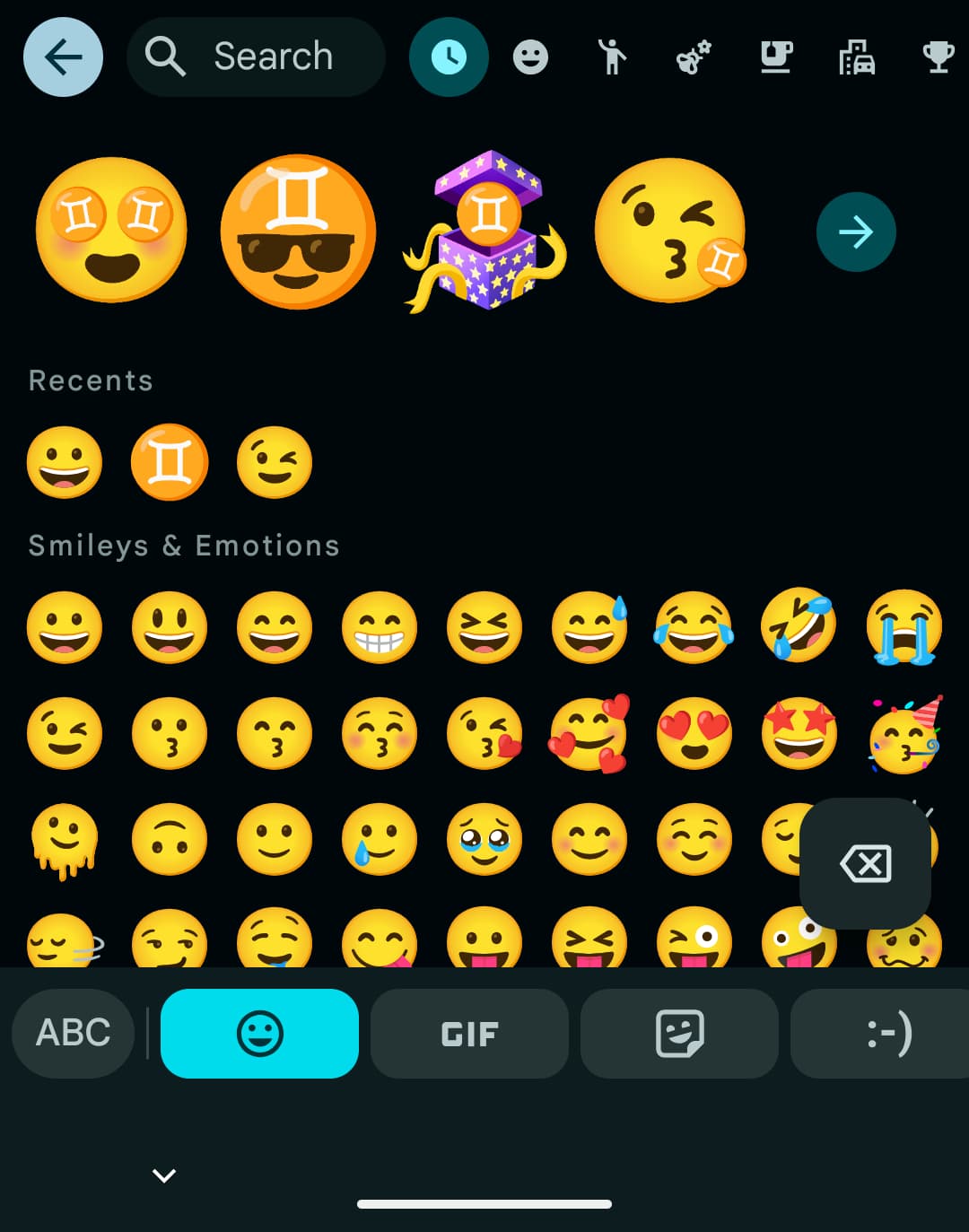Insert the loudly crying face emoji
This screenshot has width=969, height=1232.
pyautogui.click(x=904, y=626)
